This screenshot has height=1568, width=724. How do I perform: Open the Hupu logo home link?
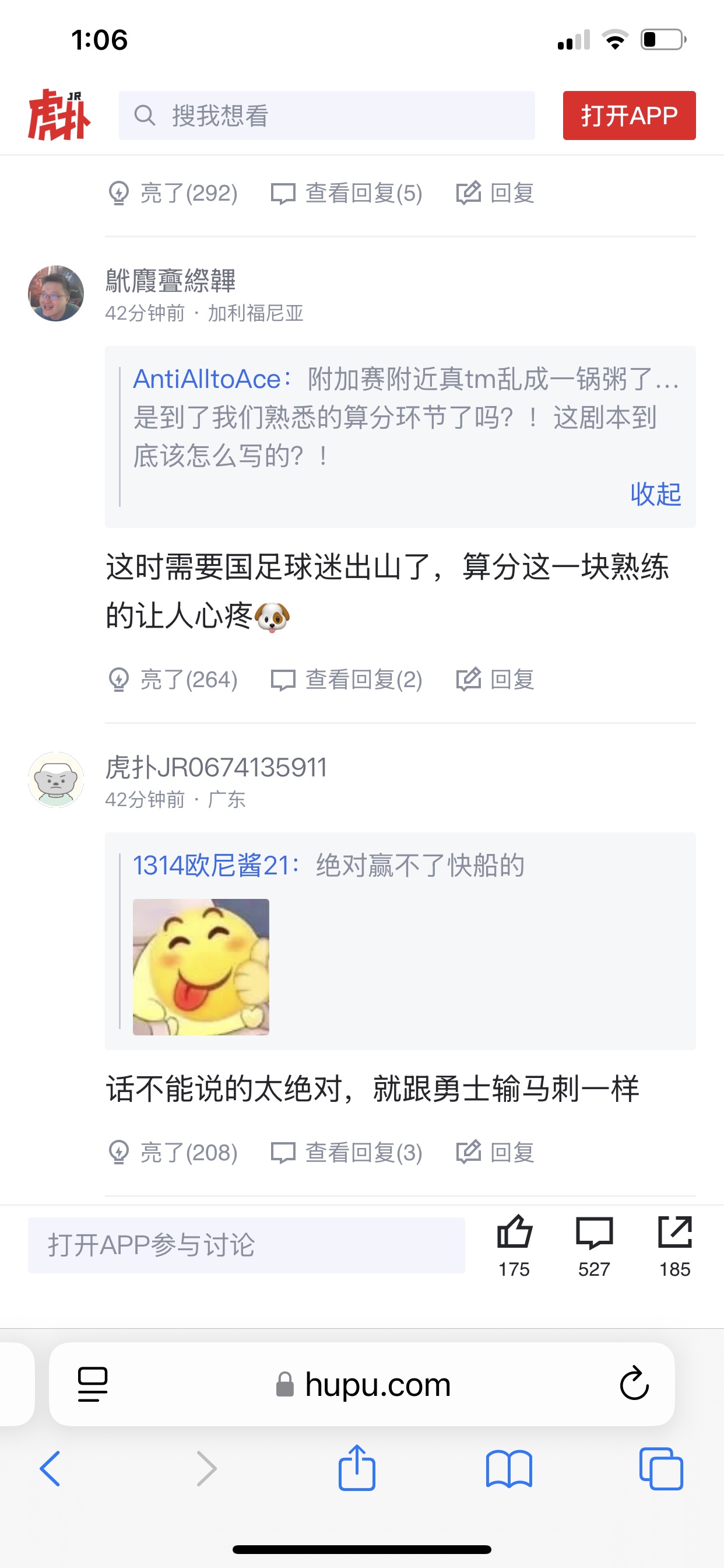59,115
